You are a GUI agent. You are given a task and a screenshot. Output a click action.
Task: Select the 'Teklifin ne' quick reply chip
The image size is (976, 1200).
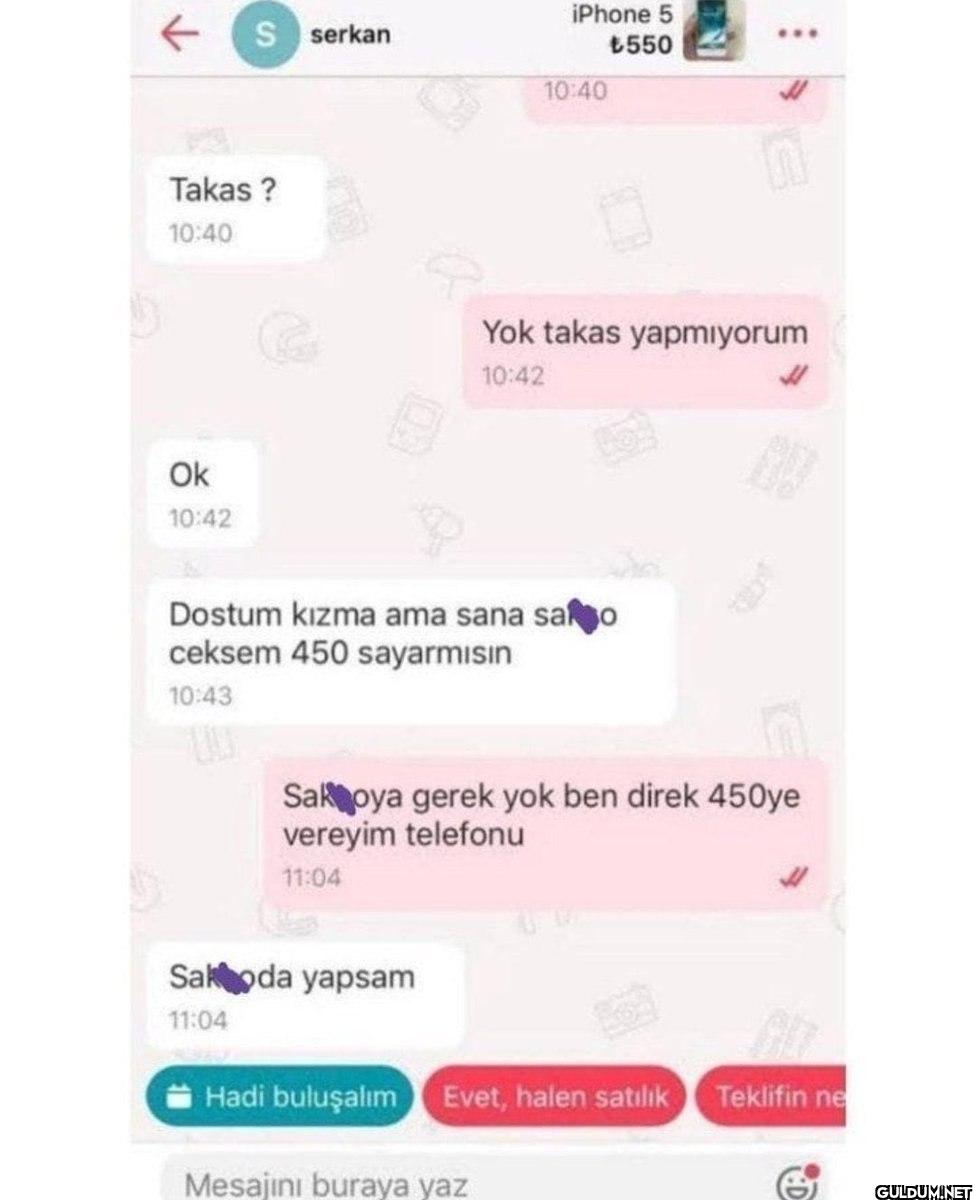point(773,1097)
